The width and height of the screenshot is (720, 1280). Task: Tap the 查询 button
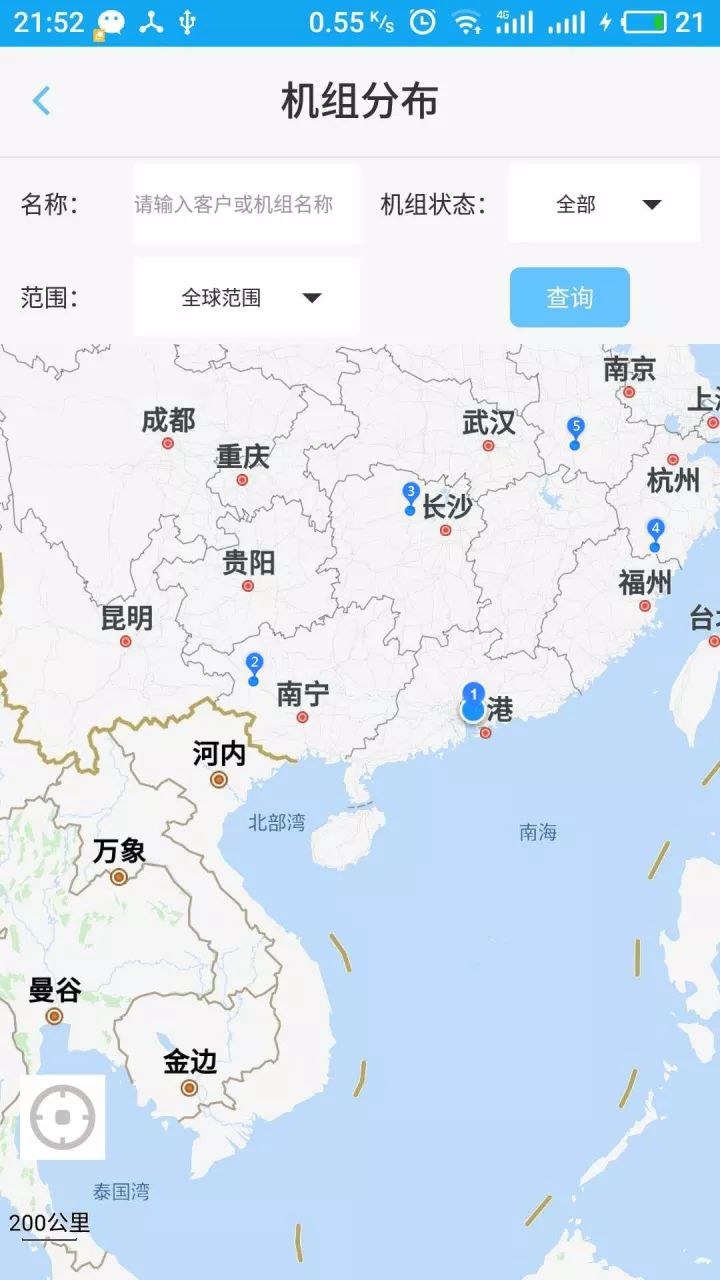click(569, 297)
